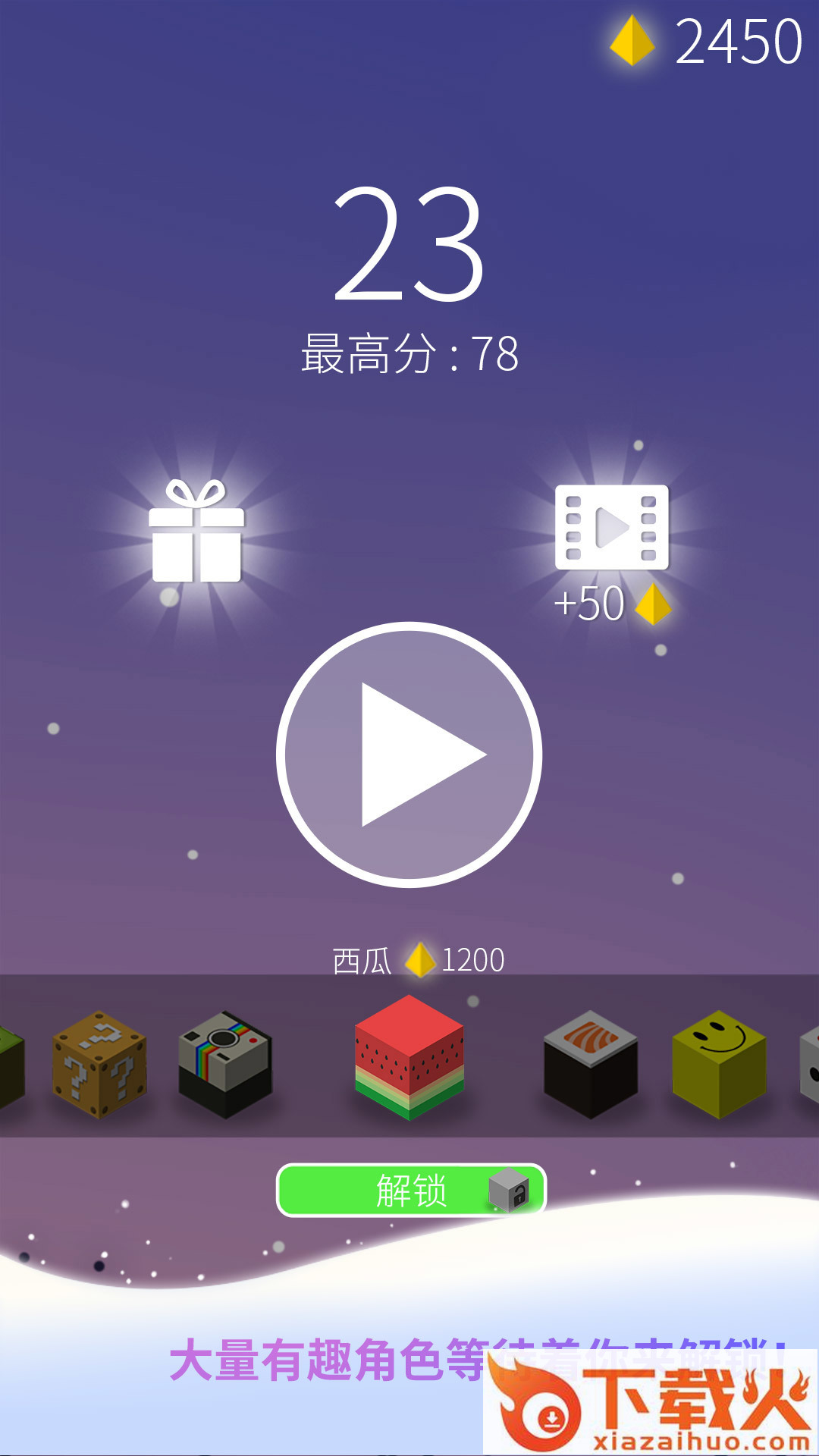The width and height of the screenshot is (819, 1456).
Task: Tap the green 解锁 unlock button
Action: pos(410,1190)
